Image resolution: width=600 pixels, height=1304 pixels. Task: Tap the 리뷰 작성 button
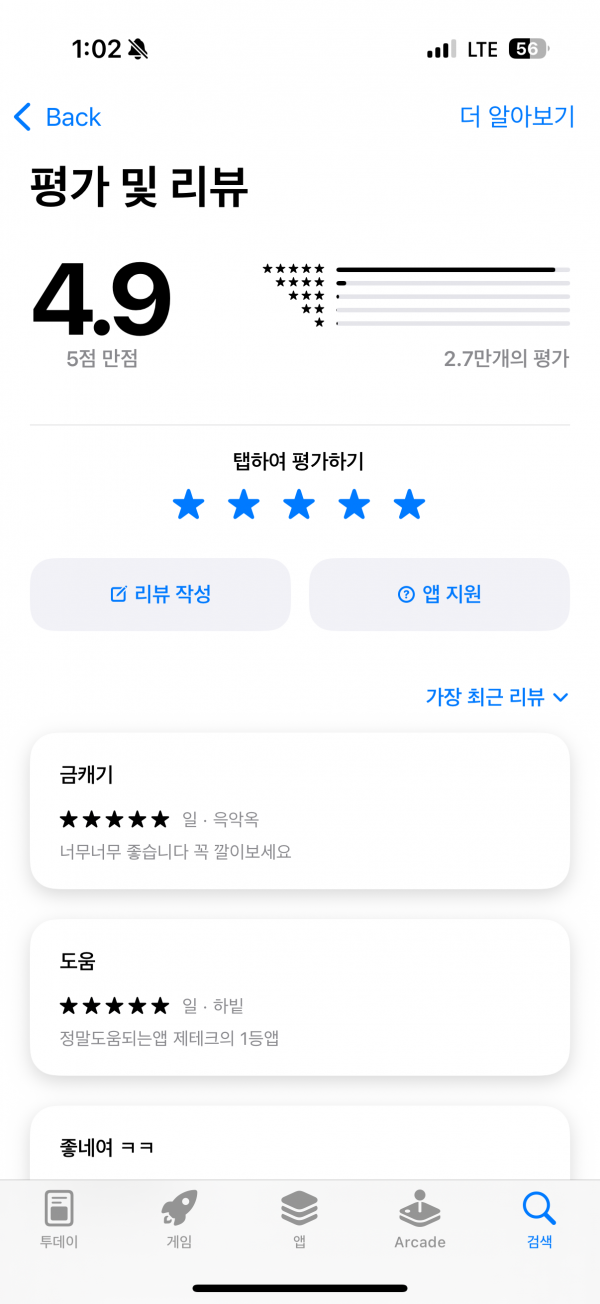160,594
